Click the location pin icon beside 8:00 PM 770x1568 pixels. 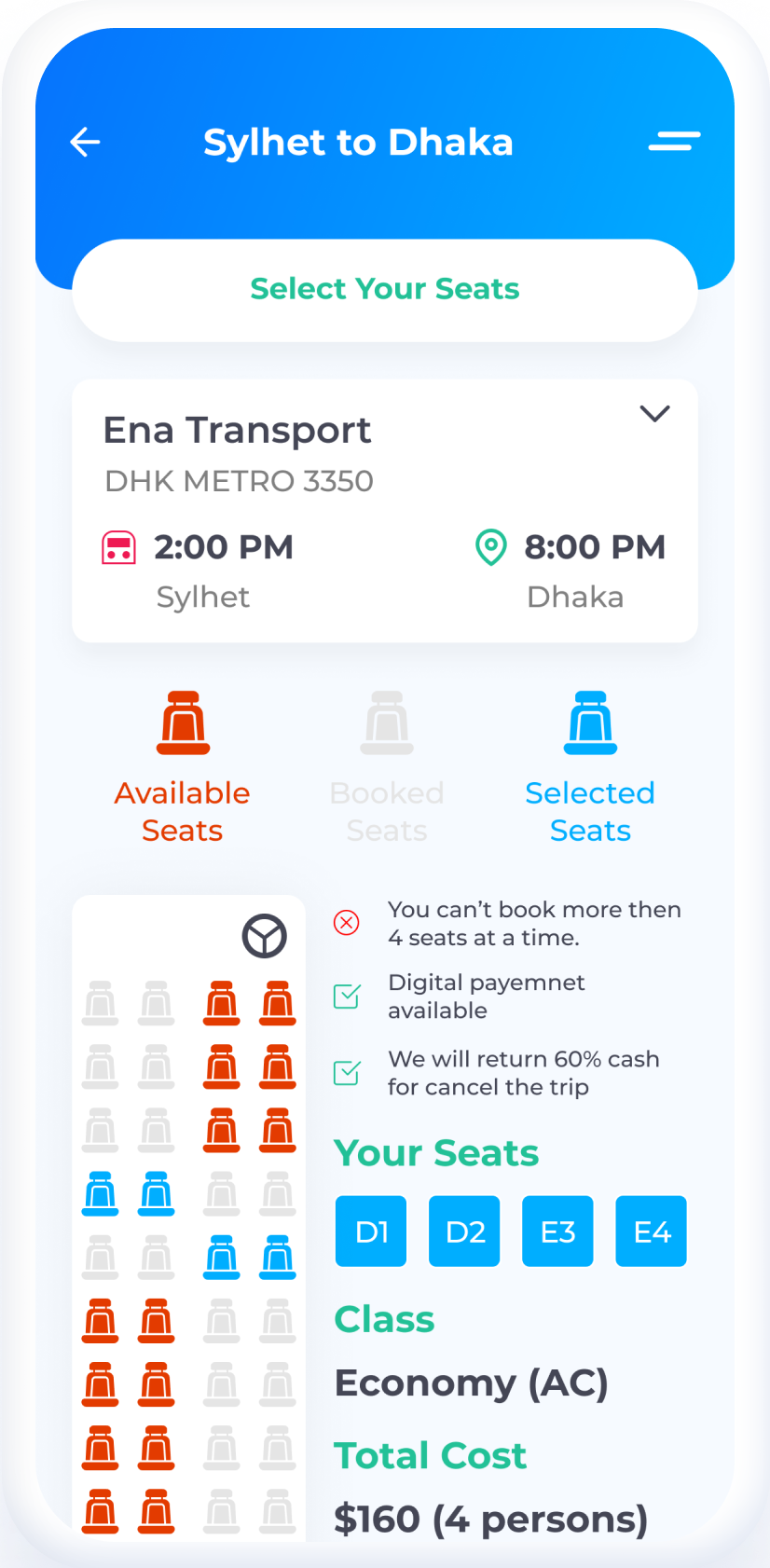[x=490, y=548]
